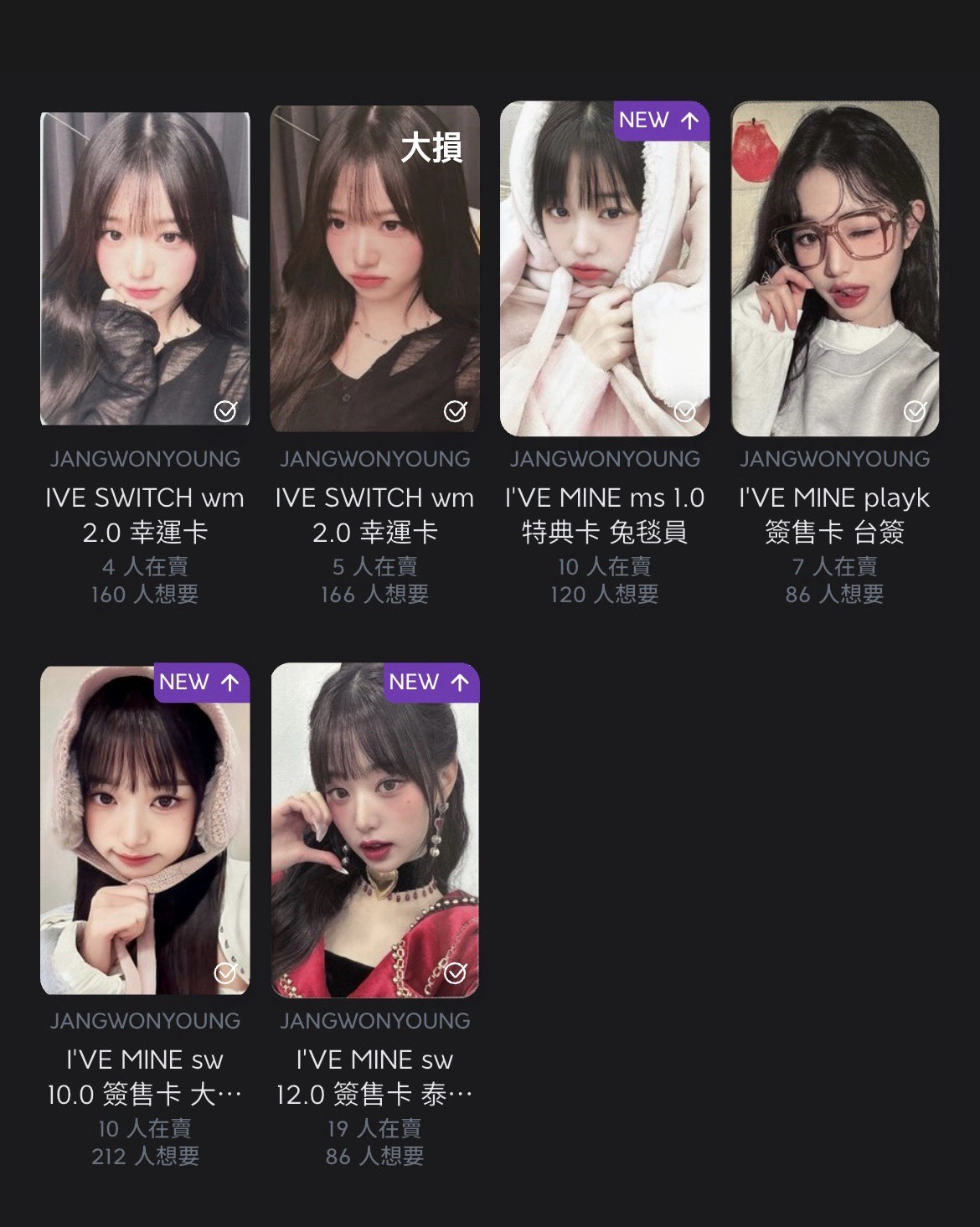
Task: Click the checkmark icon on the playk 台簽 card
Action: tap(913, 410)
